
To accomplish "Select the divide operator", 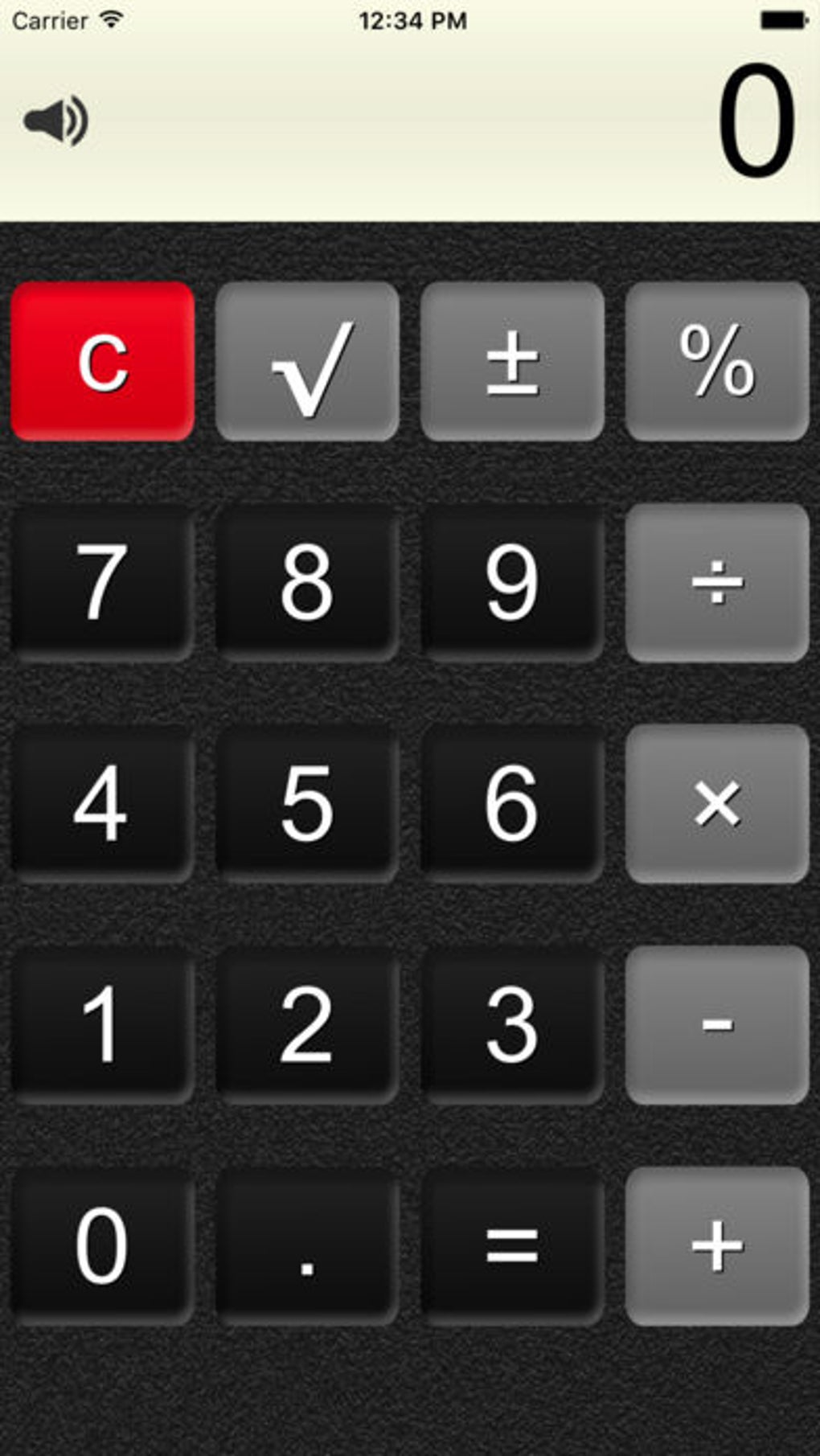I will [717, 582].
